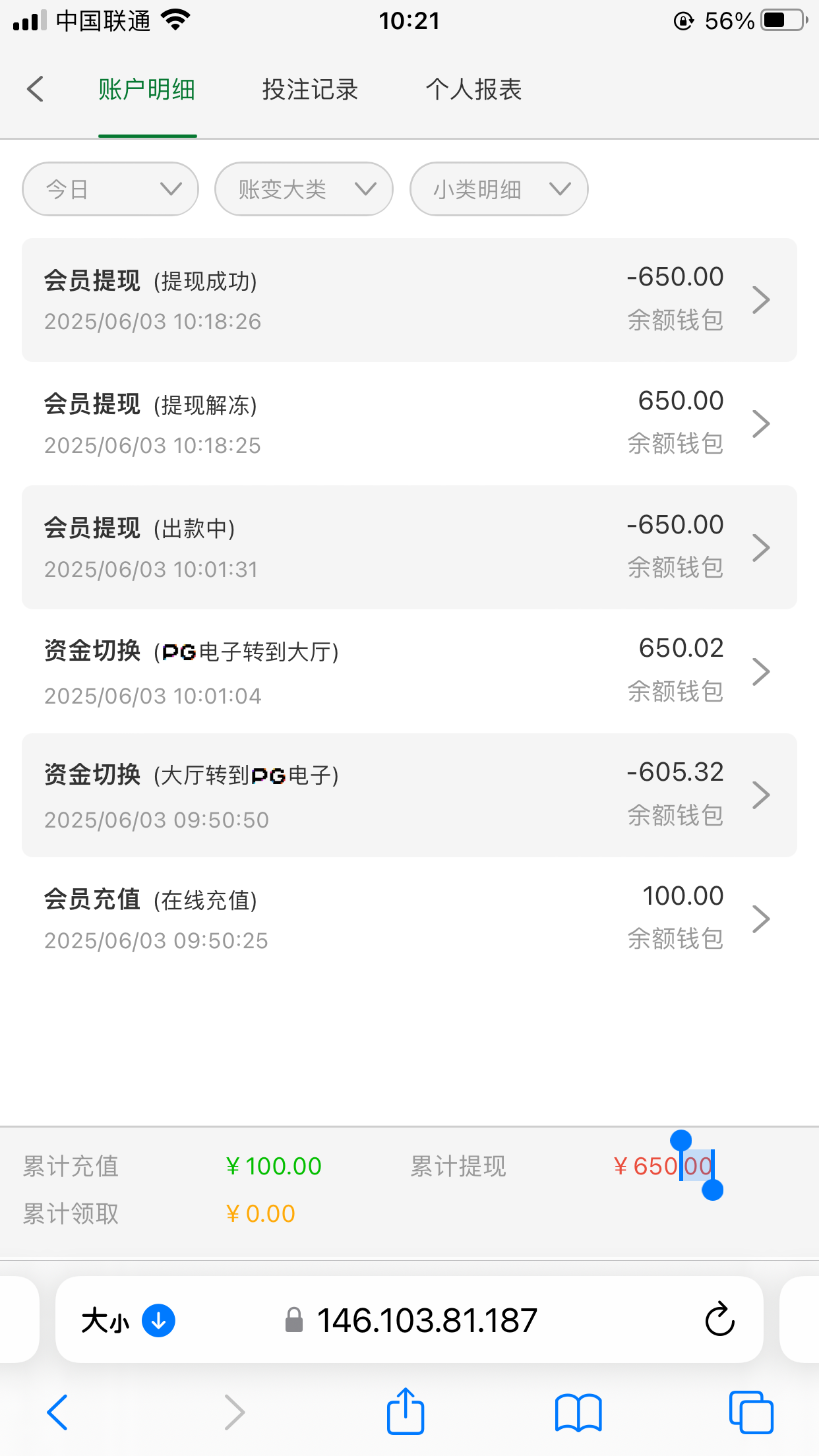Open Safari bookmarks
The height and width of the screenshot is (1456, 819).
point(578,1412)
